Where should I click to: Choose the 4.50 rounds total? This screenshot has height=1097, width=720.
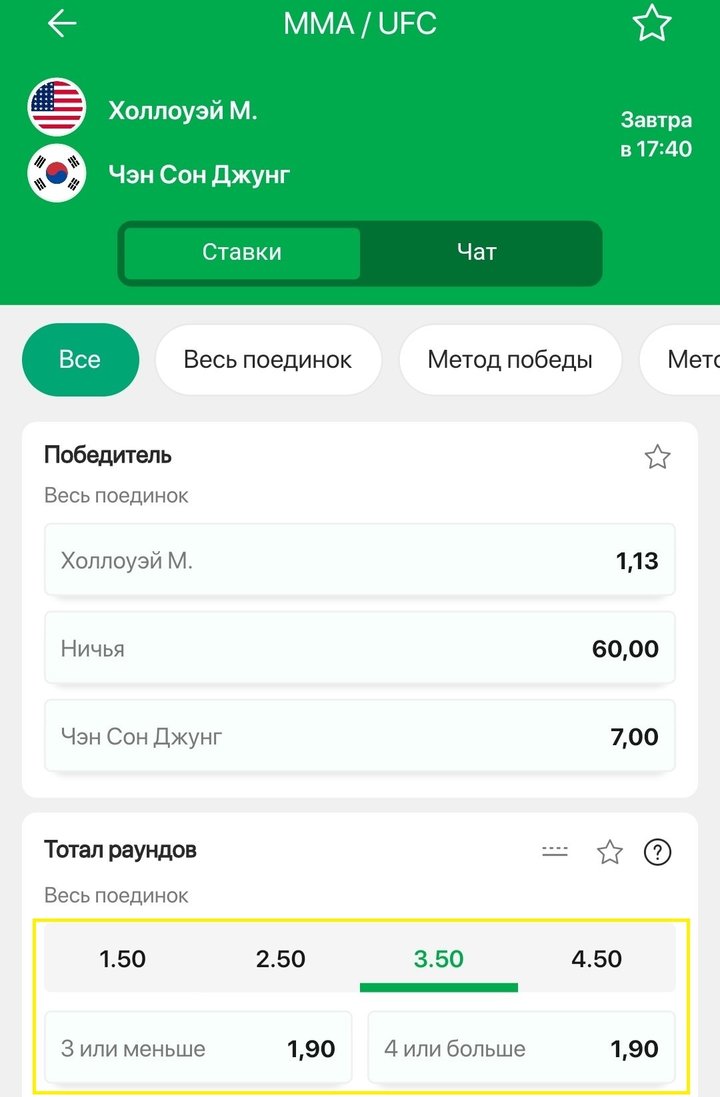597,959
